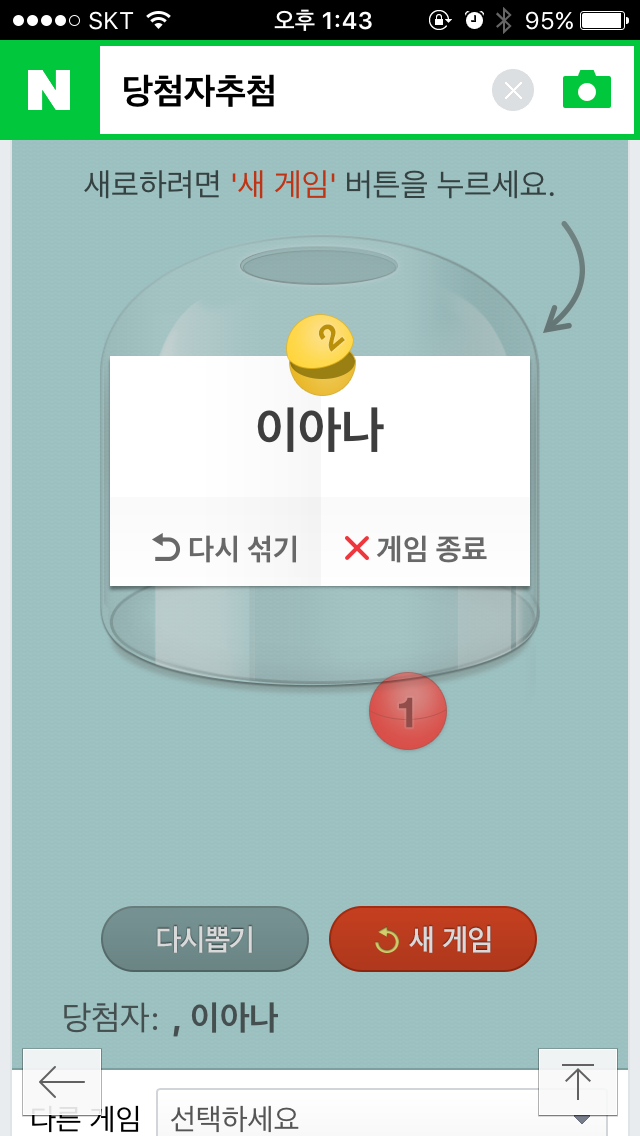Clear the search text
The width and height of the screenshot is (640, 1136).
click(x=513, y=91)
